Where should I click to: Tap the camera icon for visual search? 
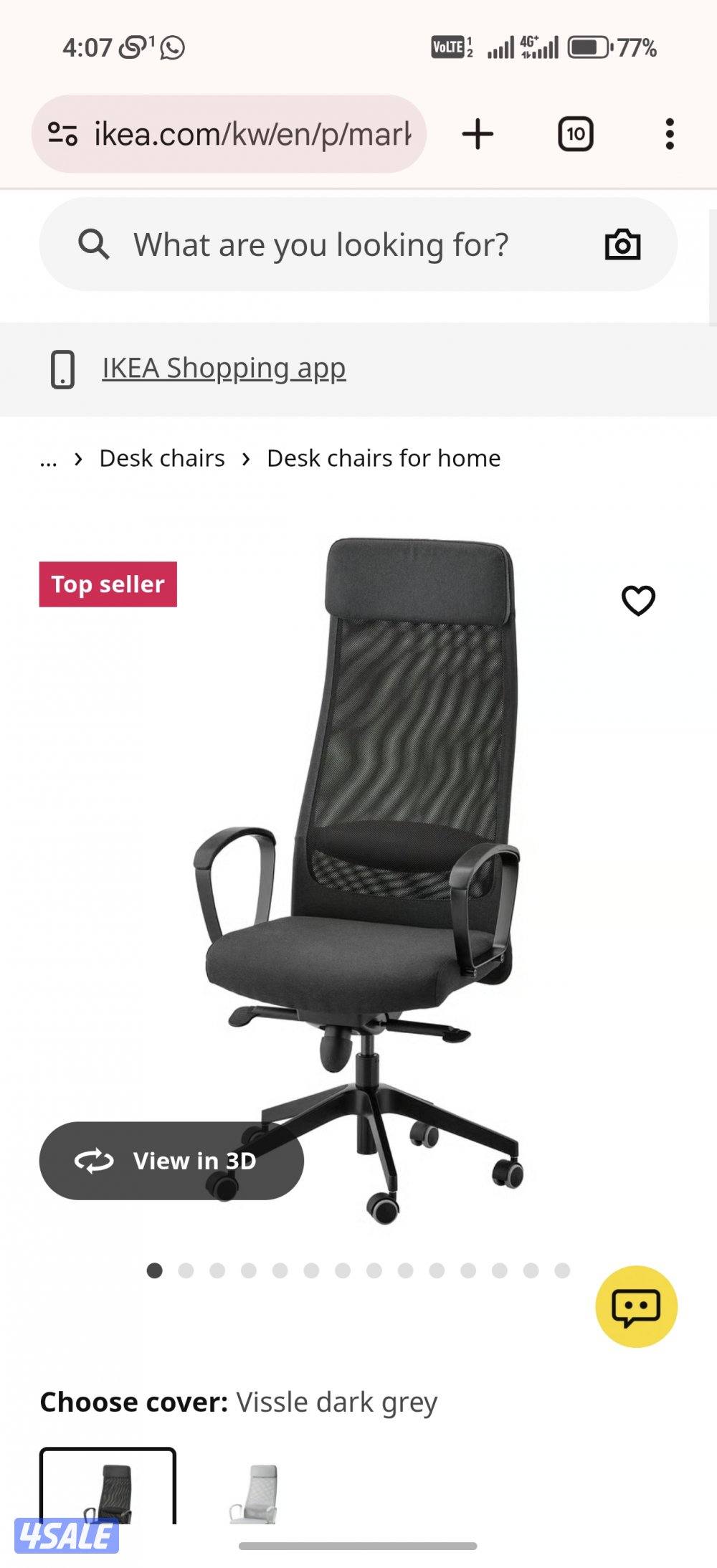623,244
